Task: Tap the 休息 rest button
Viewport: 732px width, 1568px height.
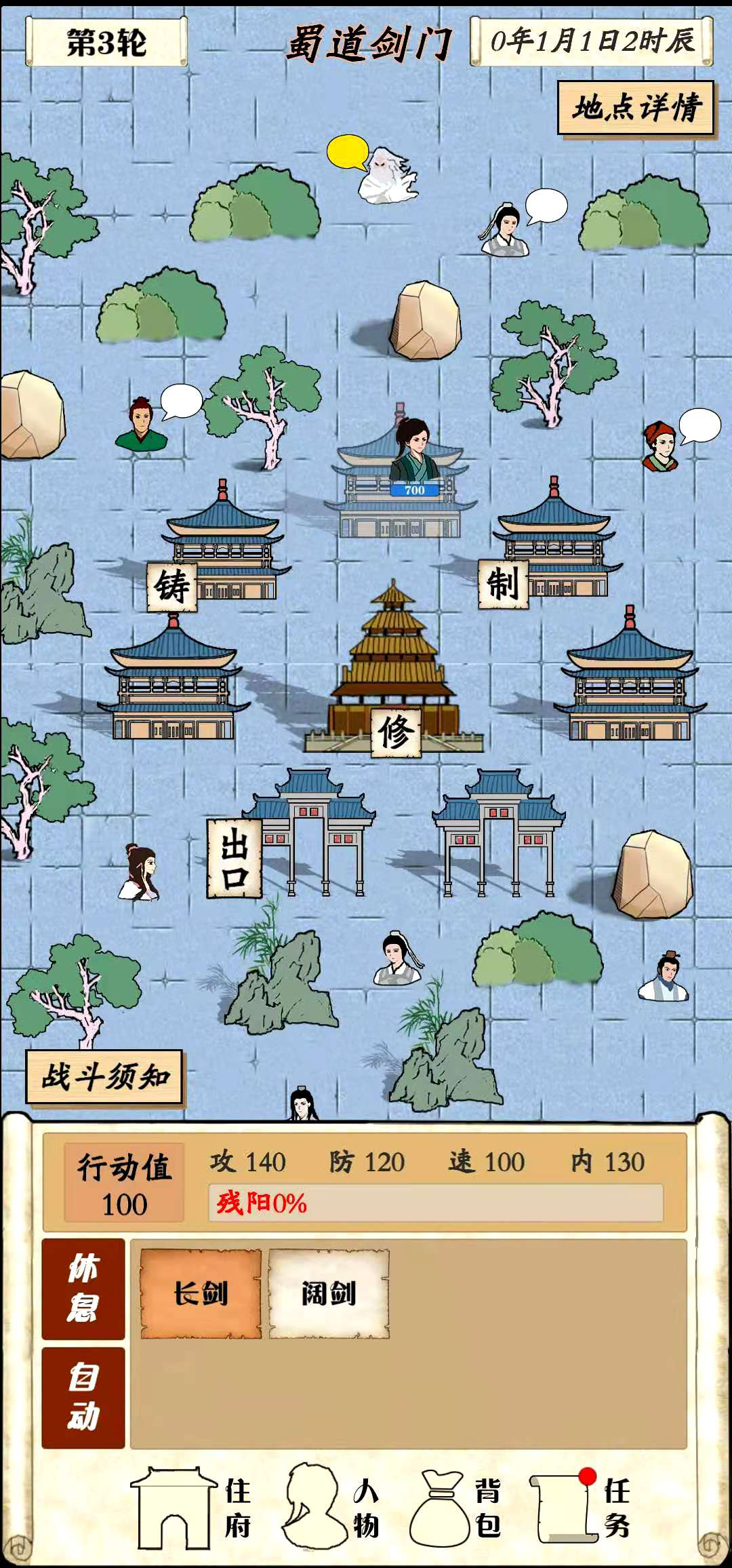Action: (83, 1289)
